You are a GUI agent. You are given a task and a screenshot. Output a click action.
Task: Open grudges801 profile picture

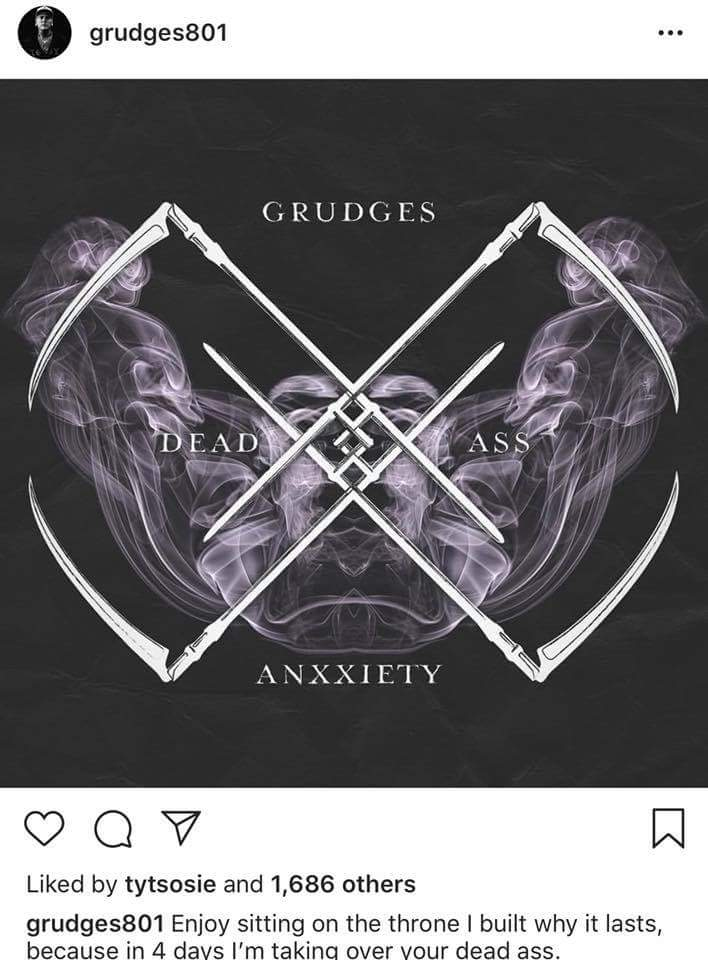click(x=45, y=33)
